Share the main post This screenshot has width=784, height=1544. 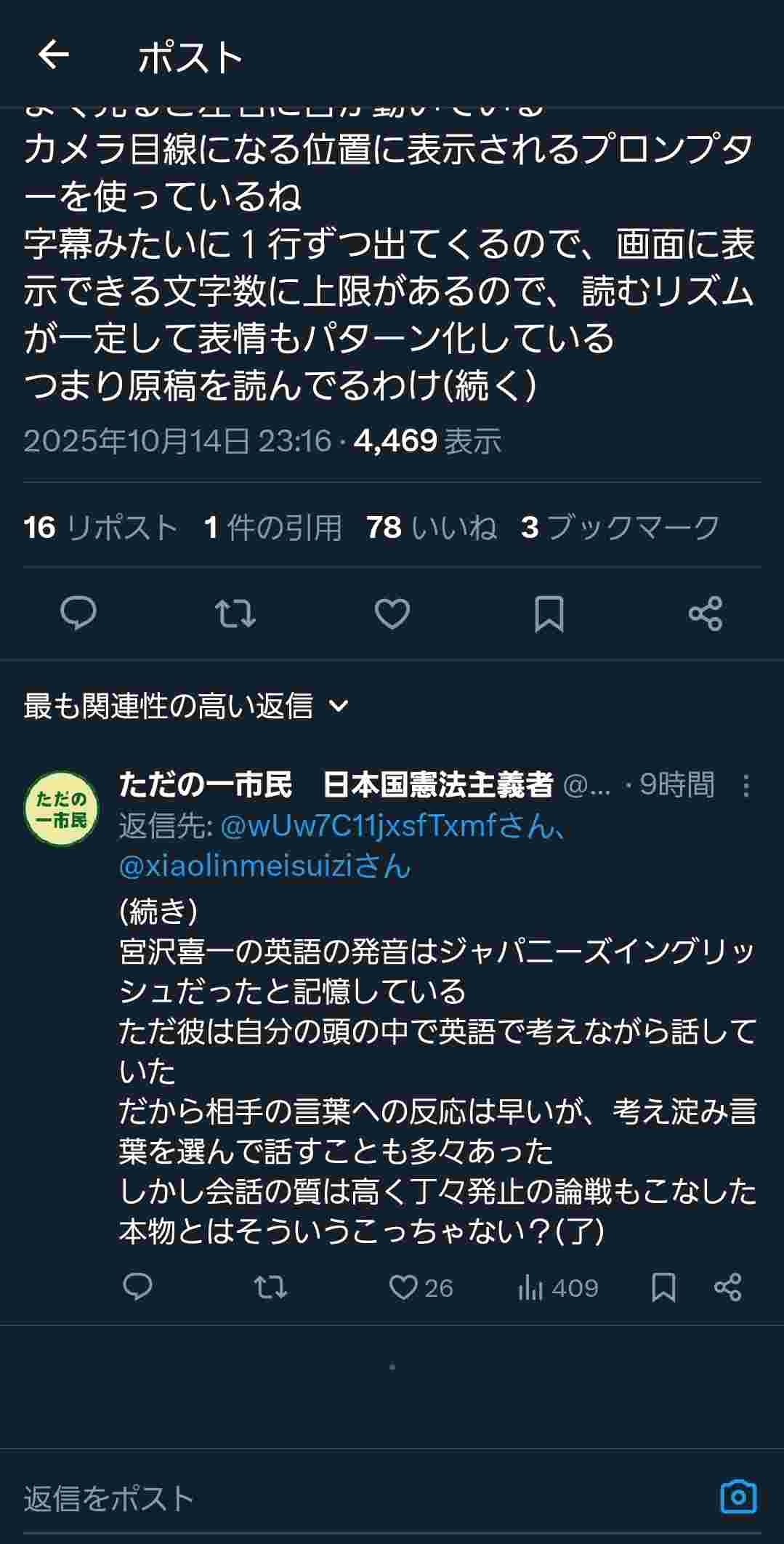point(705,613)
